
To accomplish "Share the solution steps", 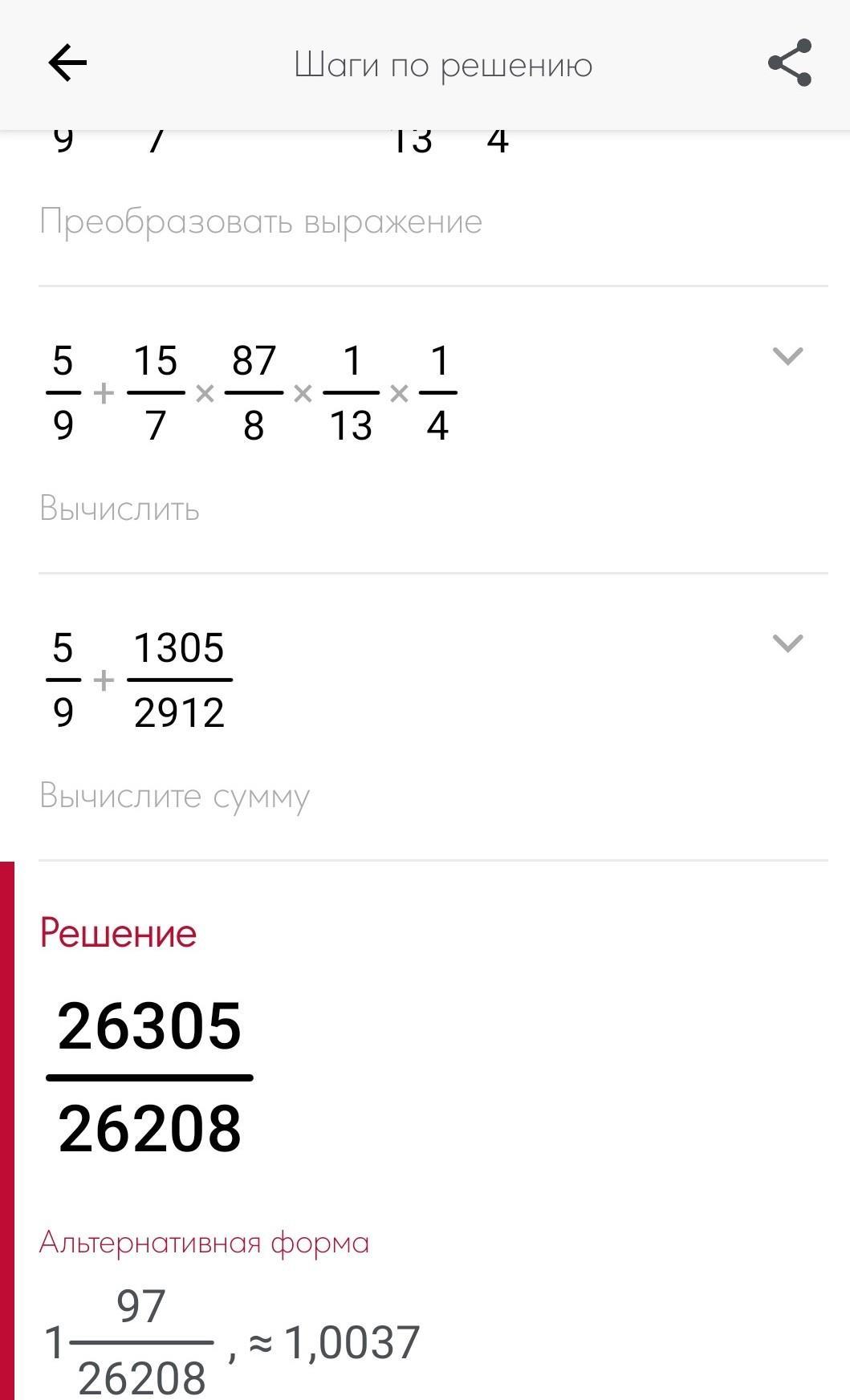I will (x=790, y=63).
